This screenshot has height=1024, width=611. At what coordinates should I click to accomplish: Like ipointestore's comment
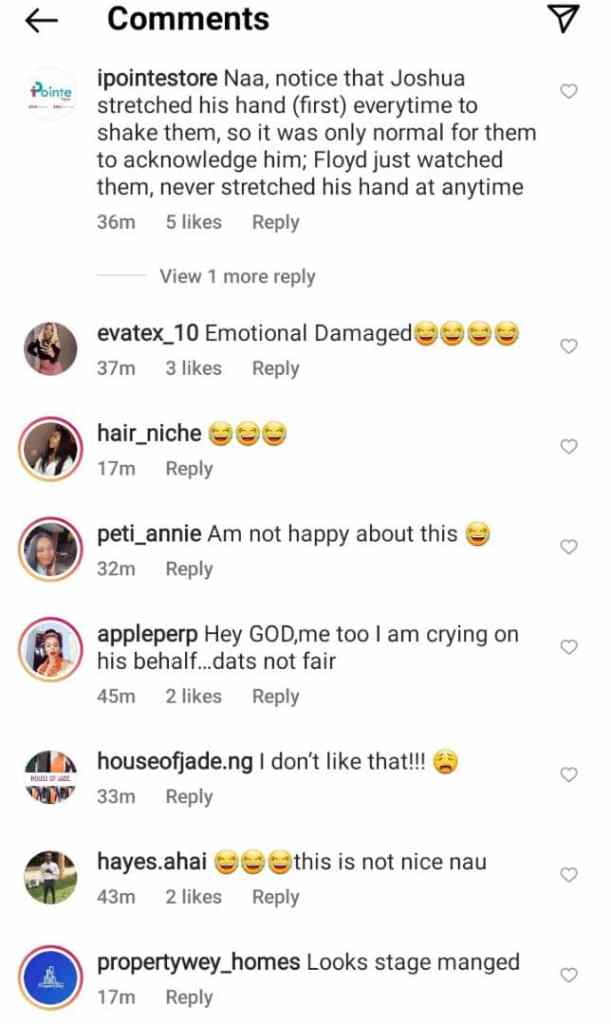[568, 92]
